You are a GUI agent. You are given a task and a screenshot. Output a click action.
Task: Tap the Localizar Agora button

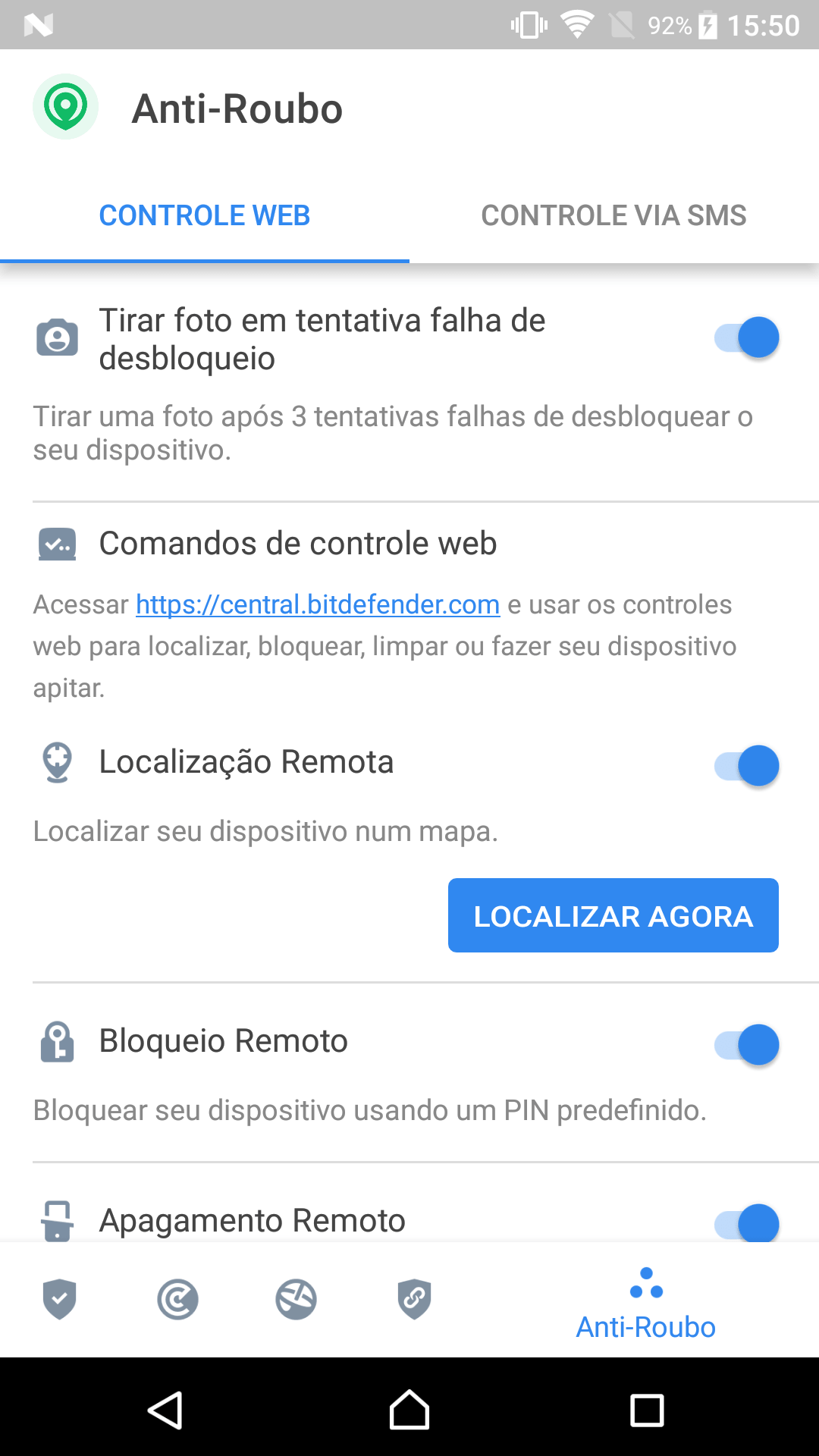(613, 915)
